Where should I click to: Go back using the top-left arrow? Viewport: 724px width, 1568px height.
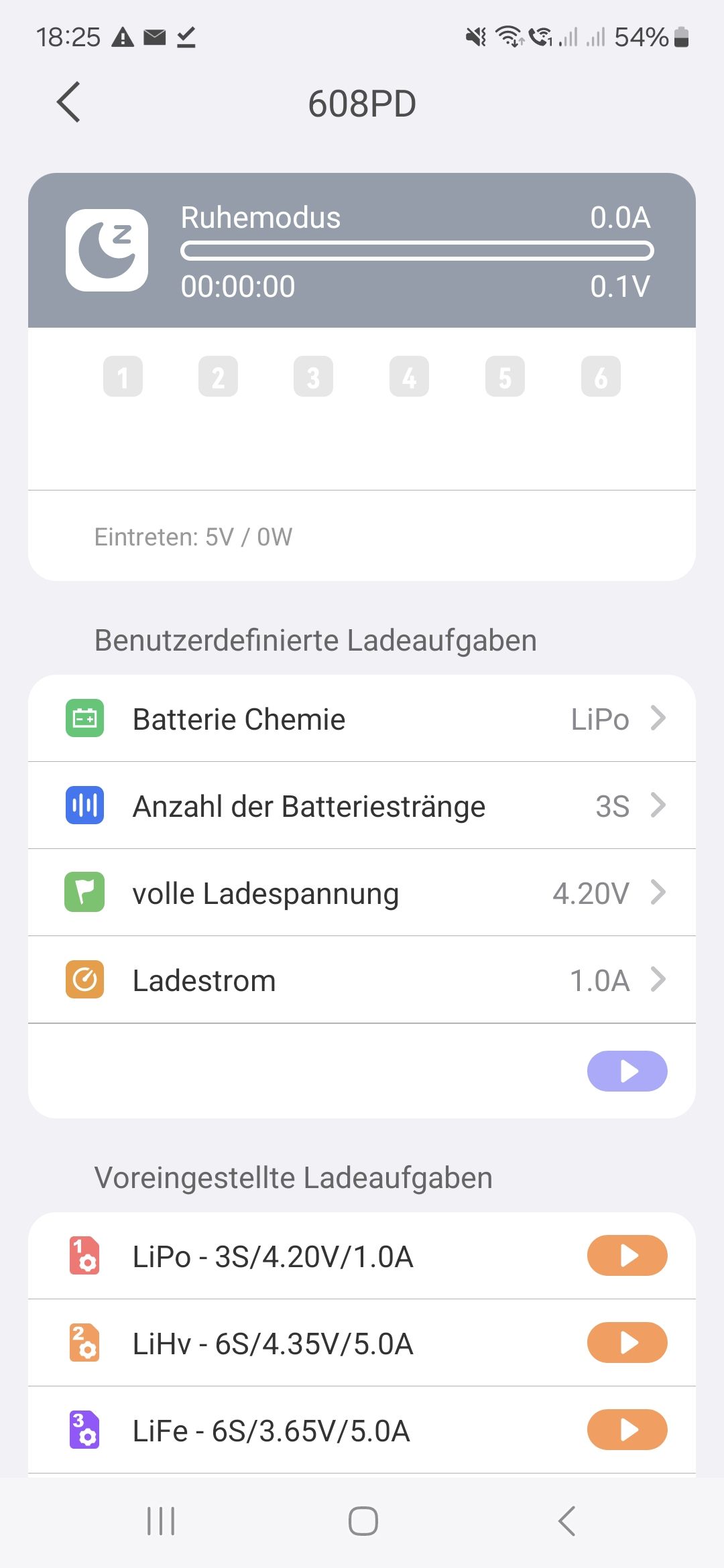[69, 103]
